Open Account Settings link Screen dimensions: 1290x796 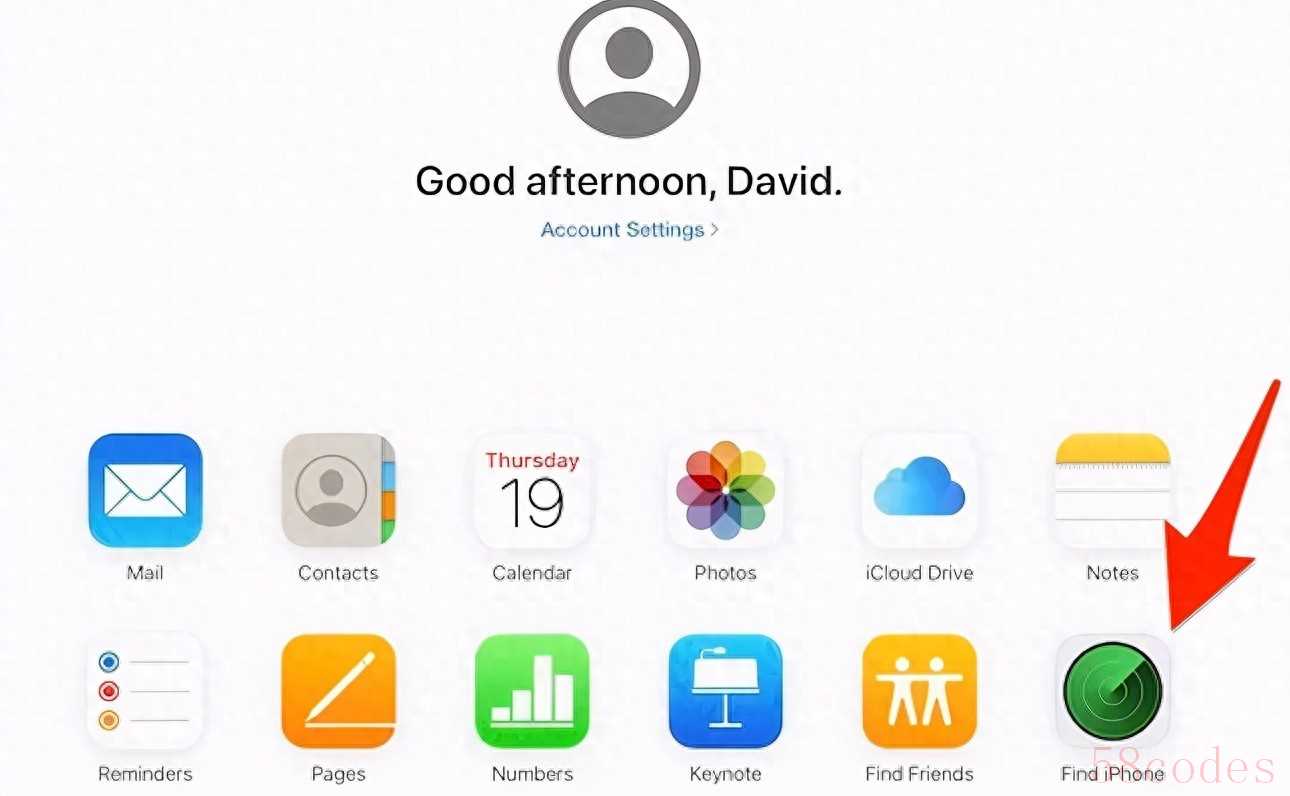[x=629, y=230]
